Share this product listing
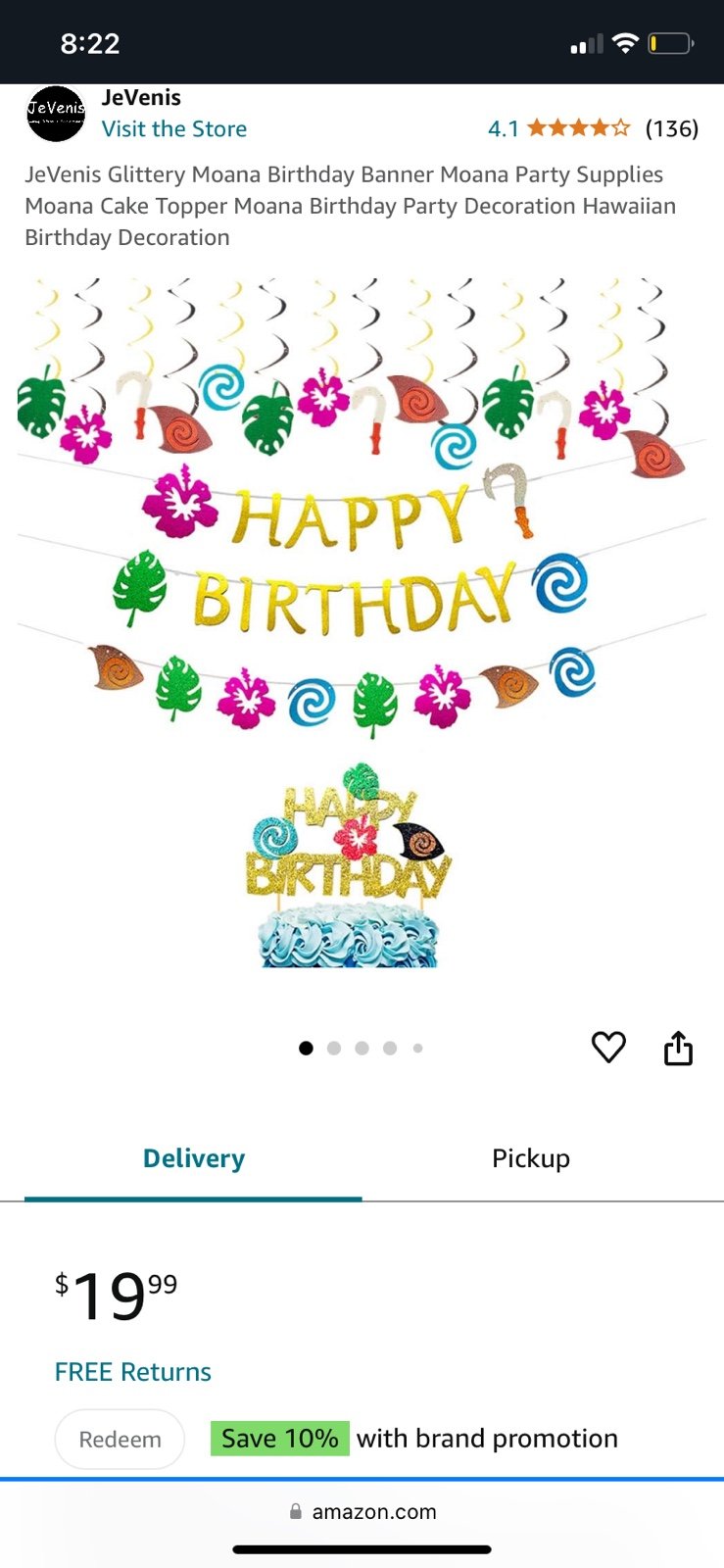The image size is (724, 1568). click(x=678, y=1048)
